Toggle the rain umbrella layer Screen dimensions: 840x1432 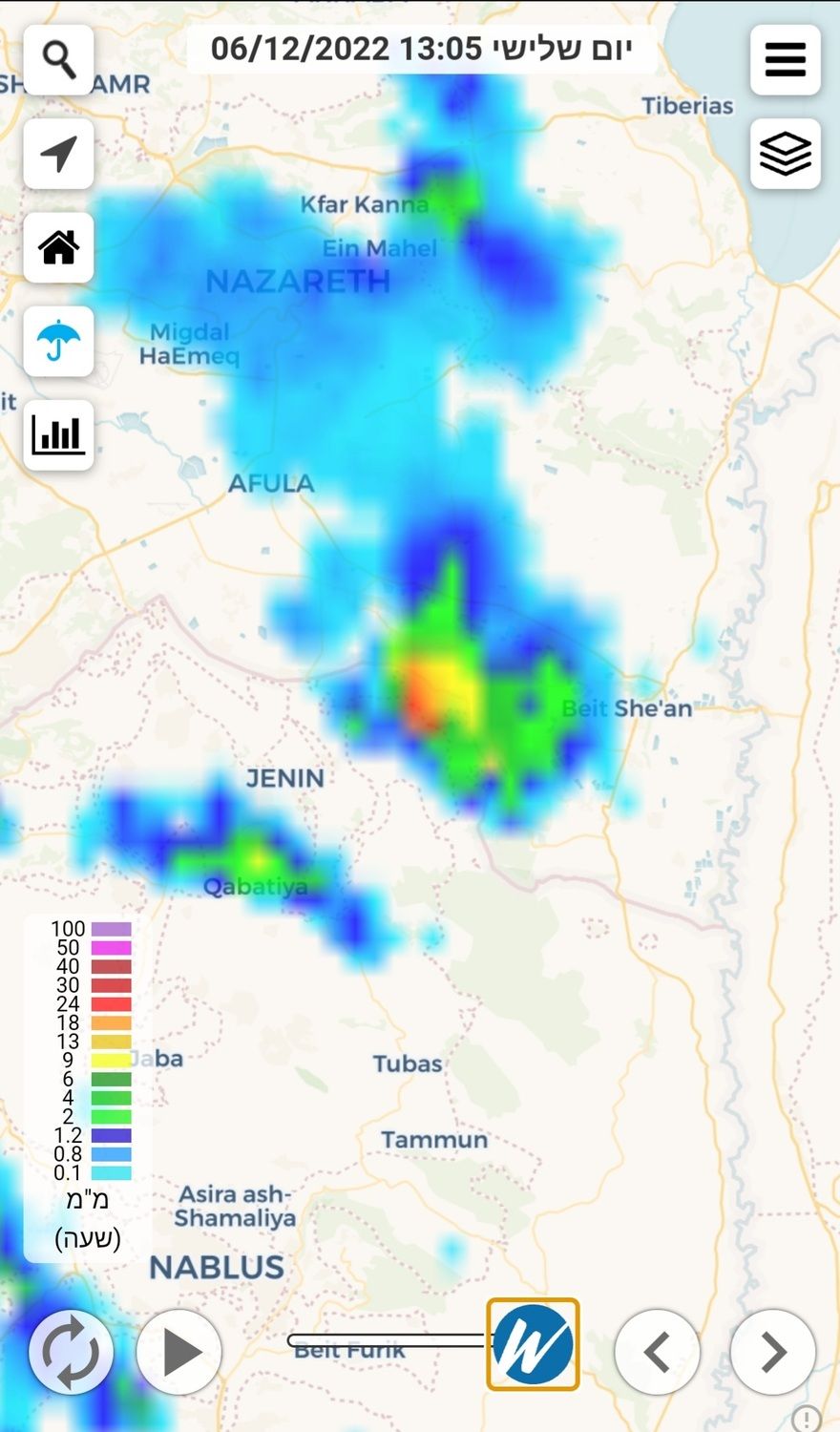click(x=58, y=341)
